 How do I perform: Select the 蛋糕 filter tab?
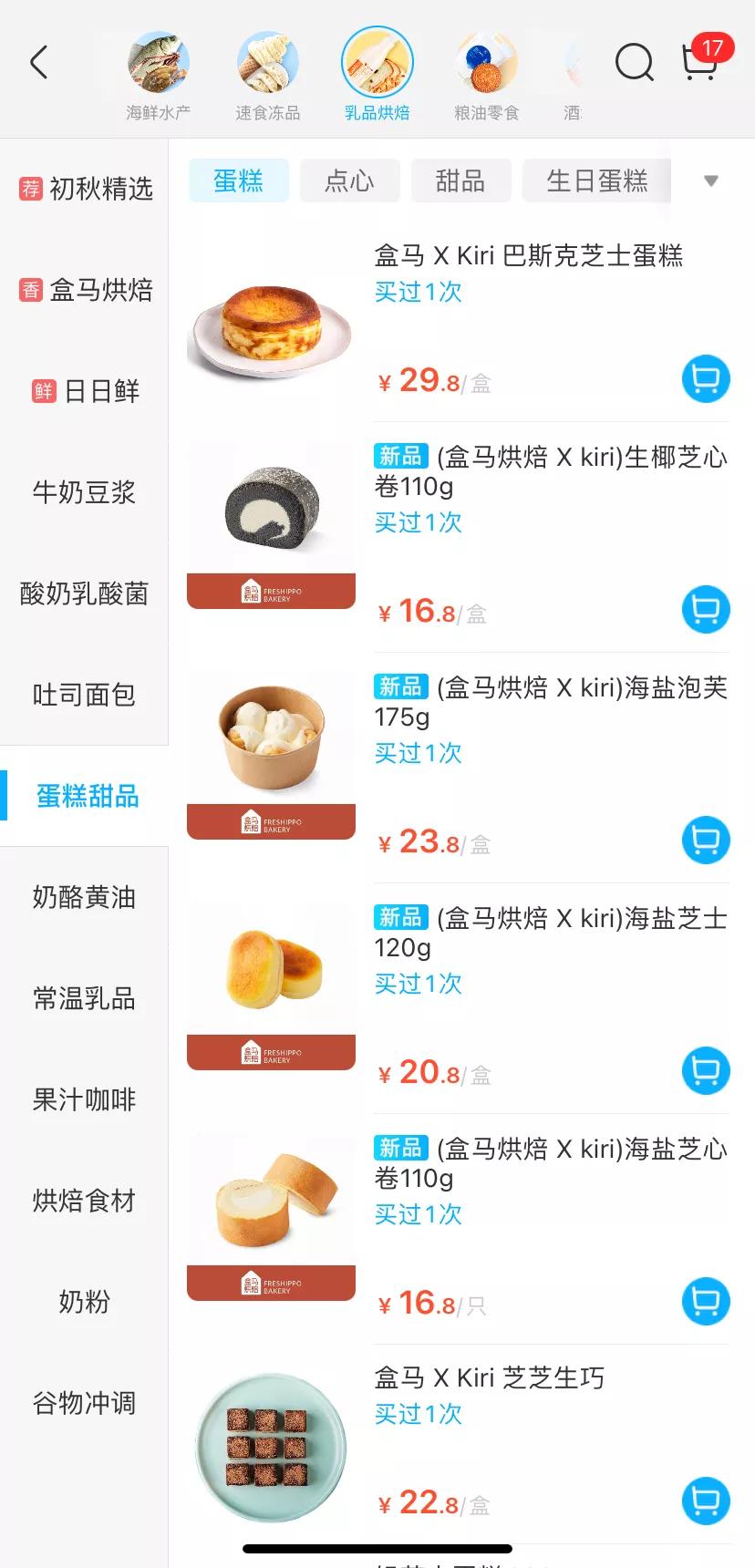(x=238, y=181)
